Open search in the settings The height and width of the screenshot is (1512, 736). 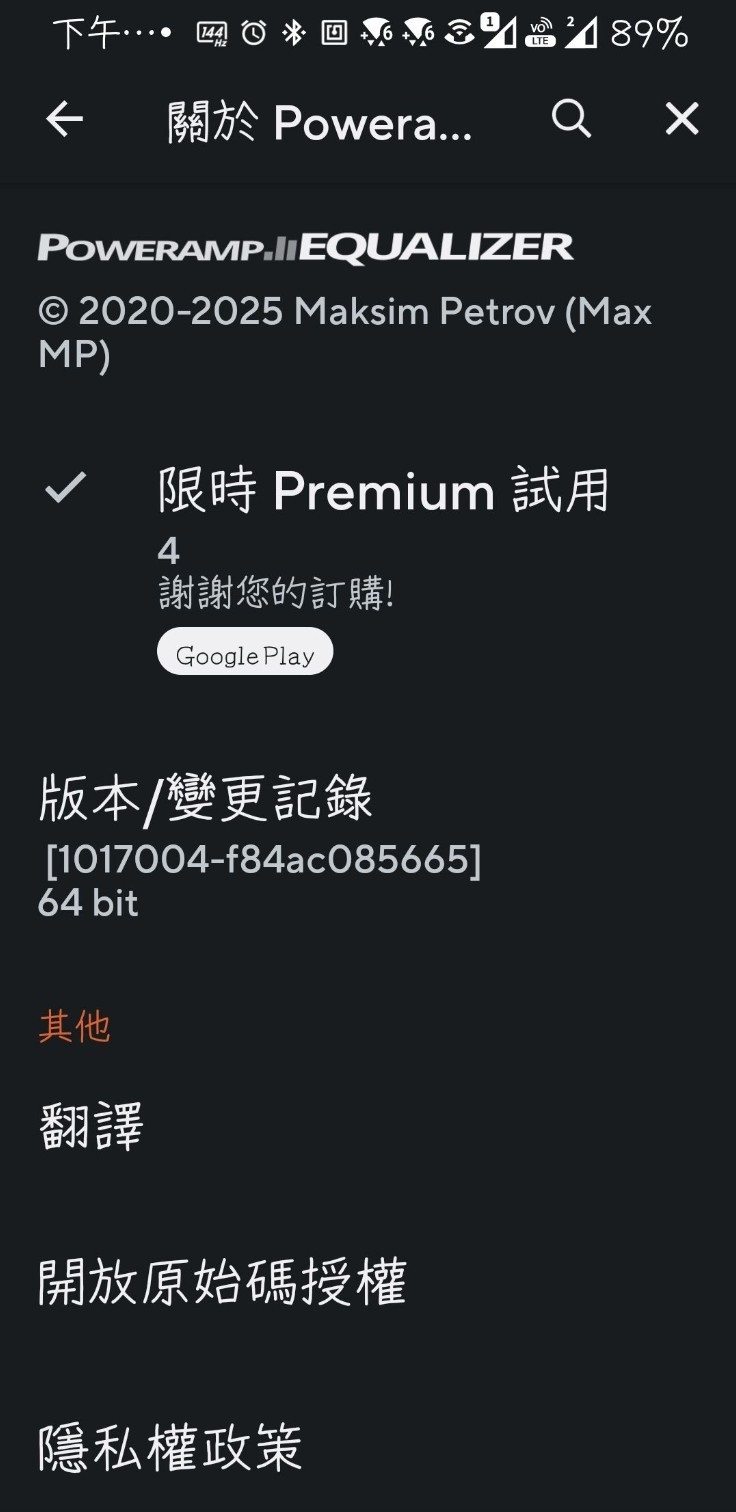pos(571,120)
